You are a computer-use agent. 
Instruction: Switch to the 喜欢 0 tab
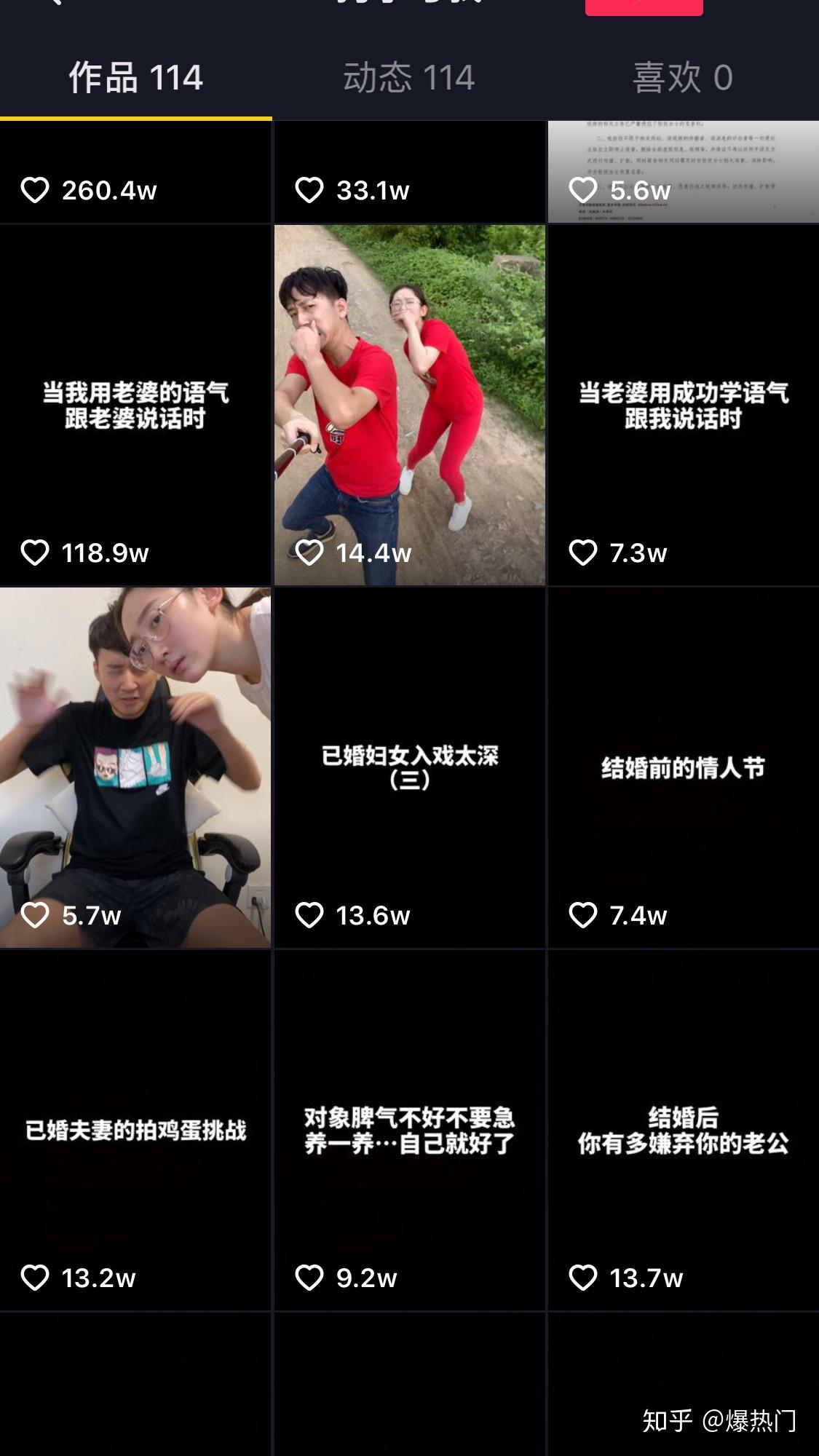tap(682, 77)
